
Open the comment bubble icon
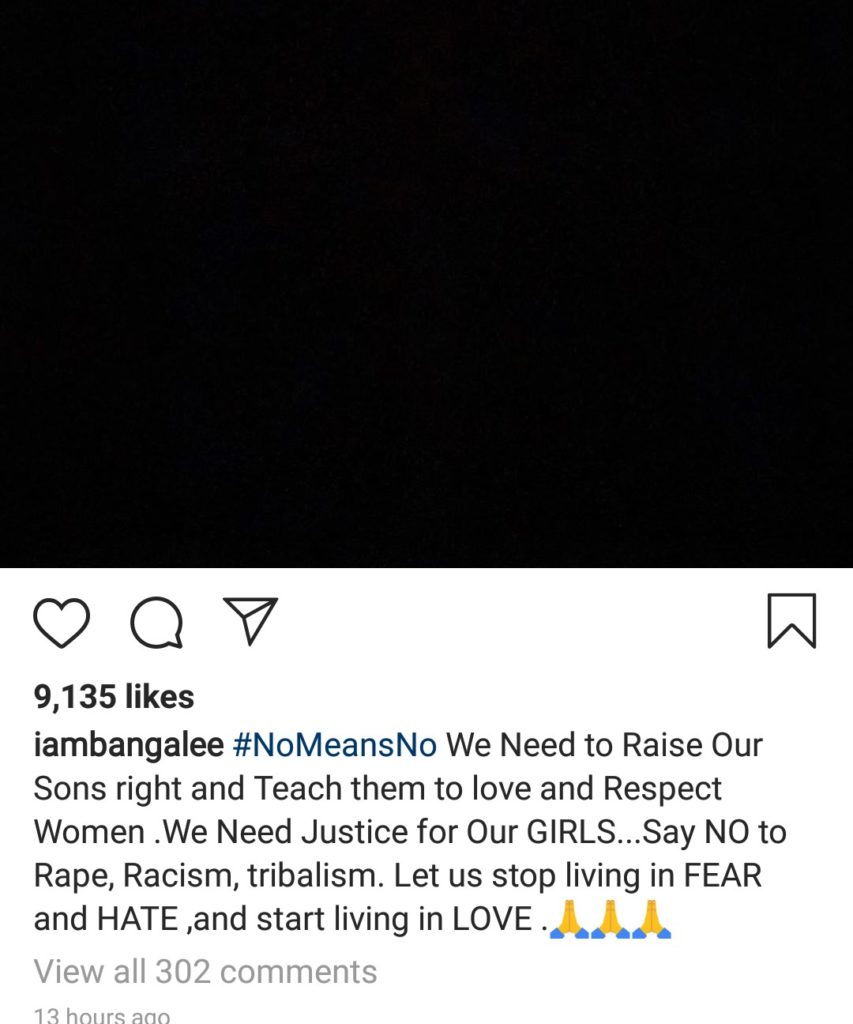[x=156, y=623]
